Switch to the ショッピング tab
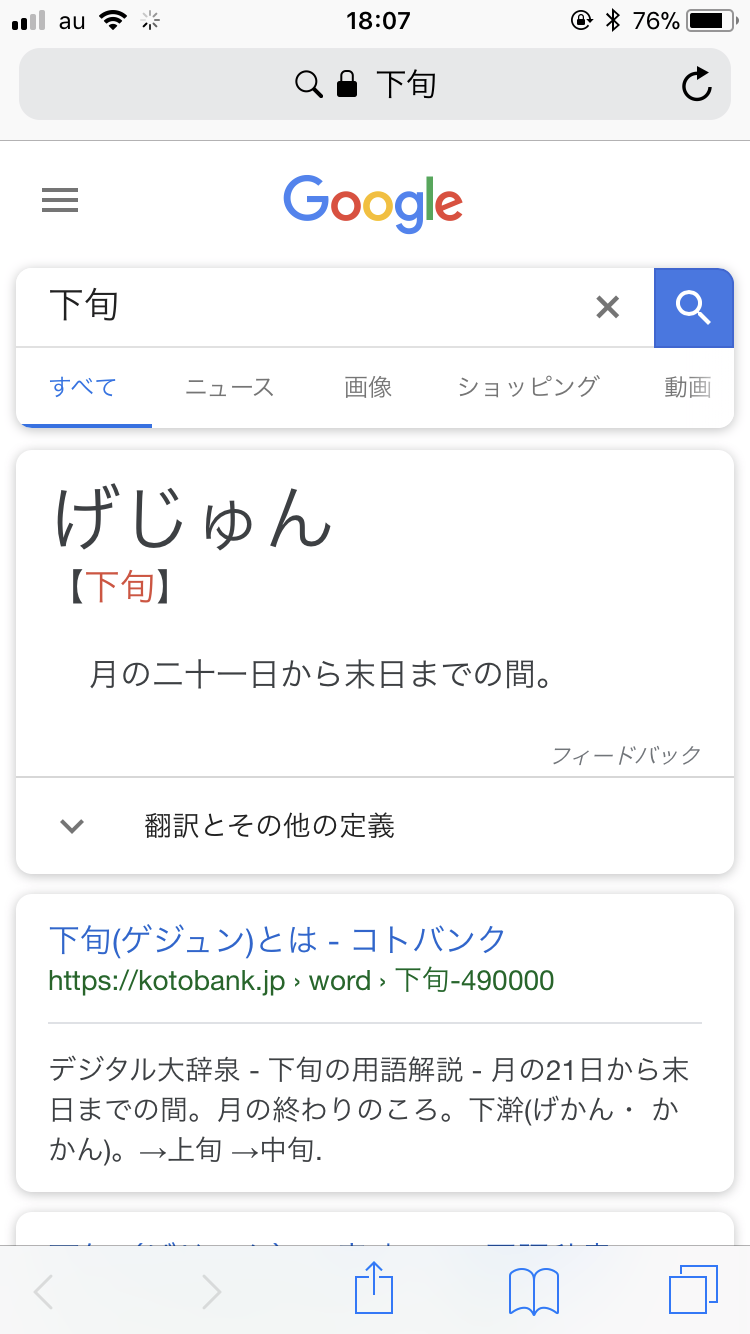Screen dimensions: 750x1334 (528, 387)
